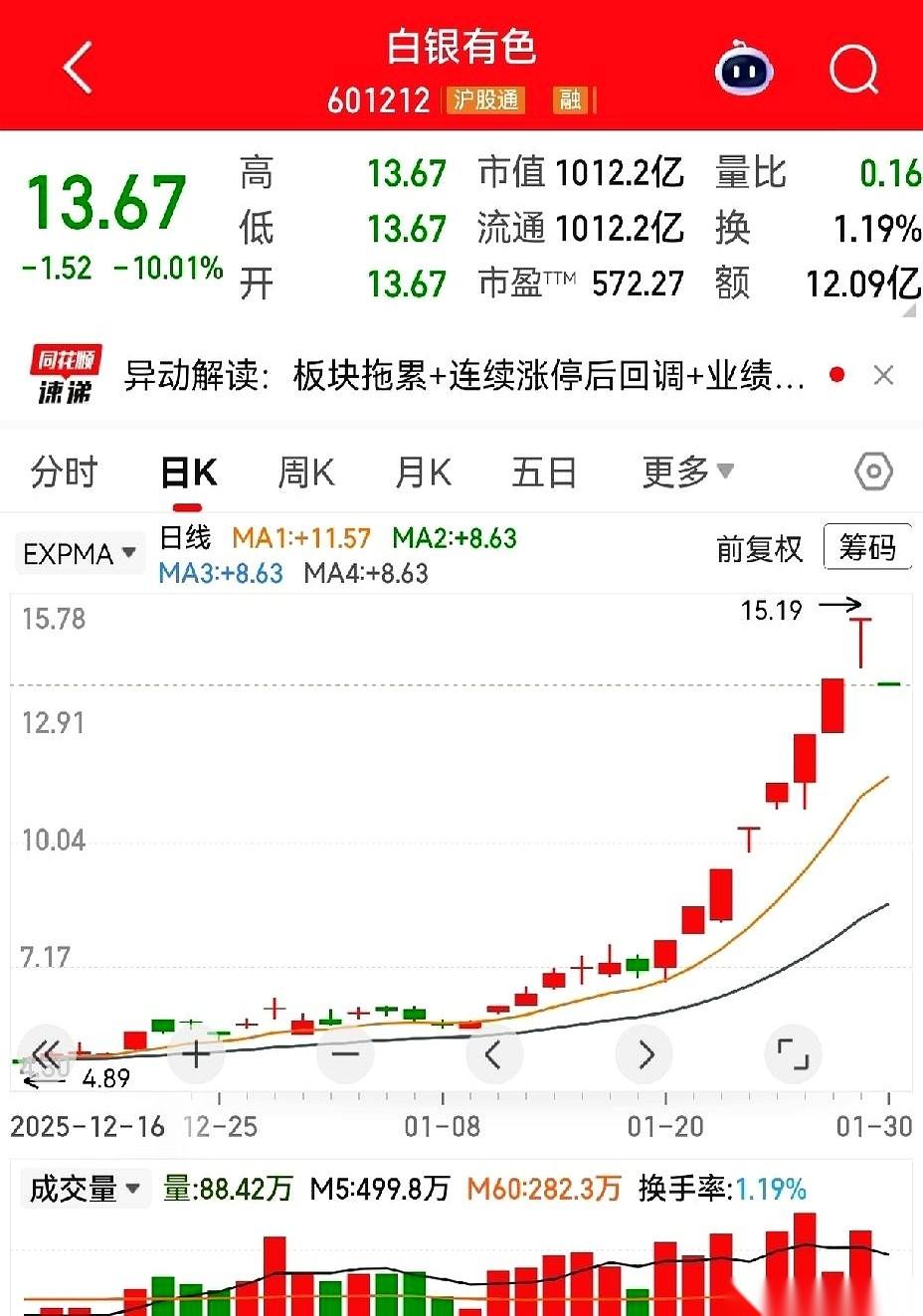Expand chart to full screen

click(x=793, y=1053)
